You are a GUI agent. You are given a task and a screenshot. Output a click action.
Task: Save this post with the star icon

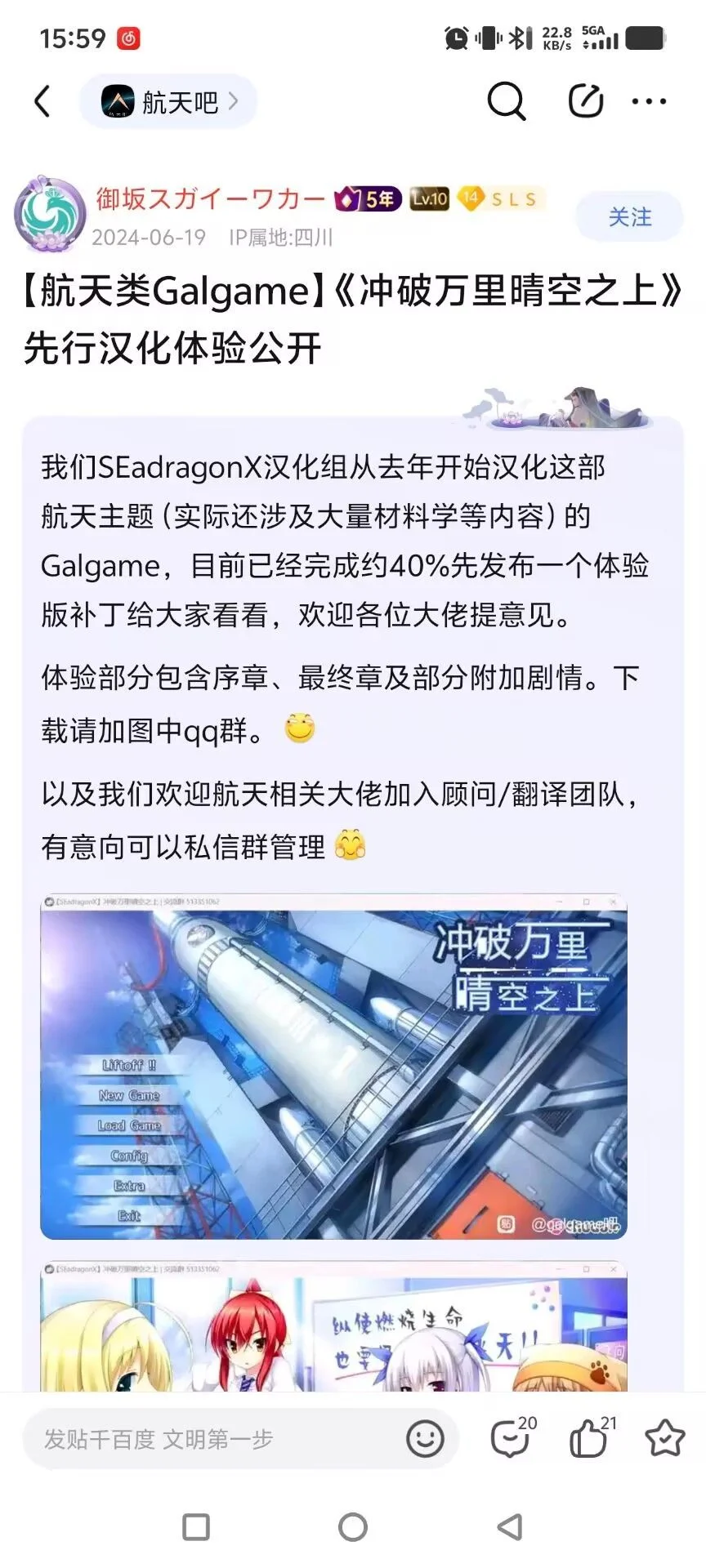click(x=664, y=1439)
